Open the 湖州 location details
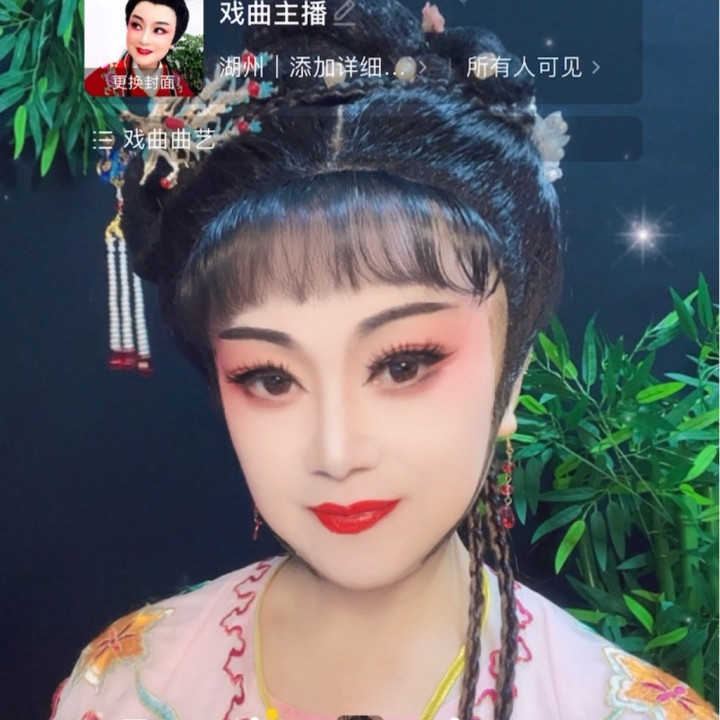The width and height of the screenshot is (720, 720). [322, 68]
